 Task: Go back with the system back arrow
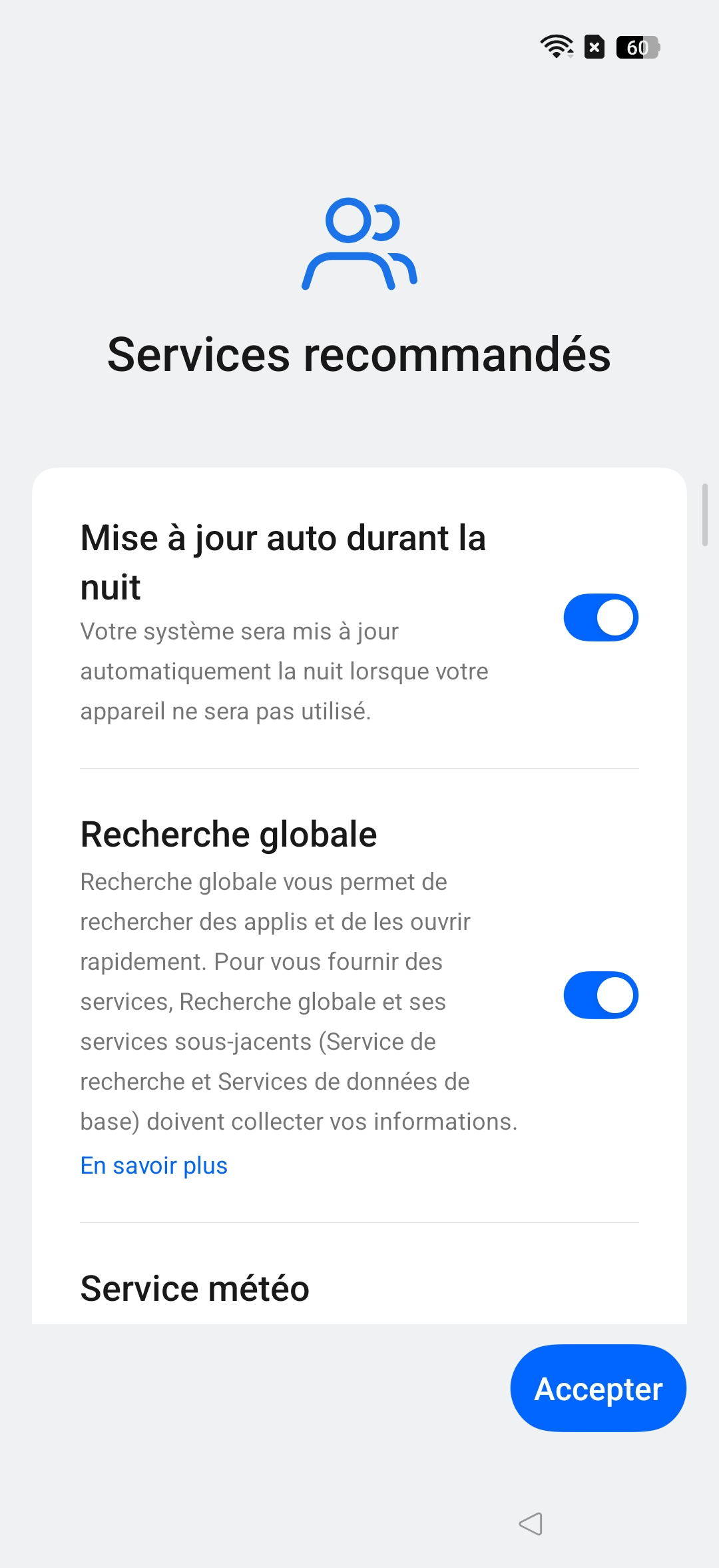(x=531, y=1523)
